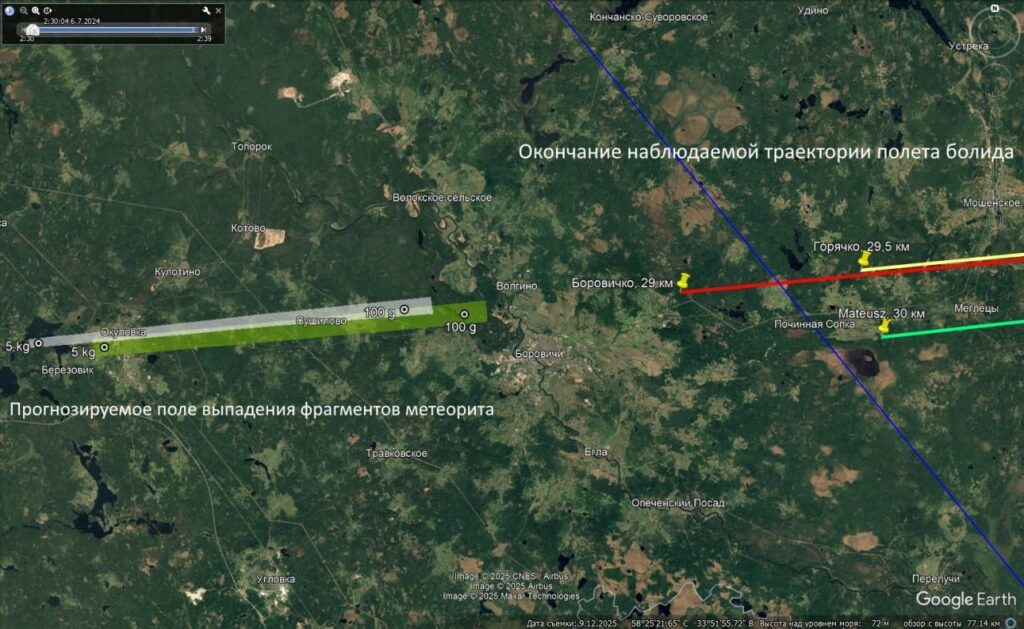Zoom in the timeline range
Viewport: 1024px width, 629px height.
pyautogui.click(x=35, y=10)
